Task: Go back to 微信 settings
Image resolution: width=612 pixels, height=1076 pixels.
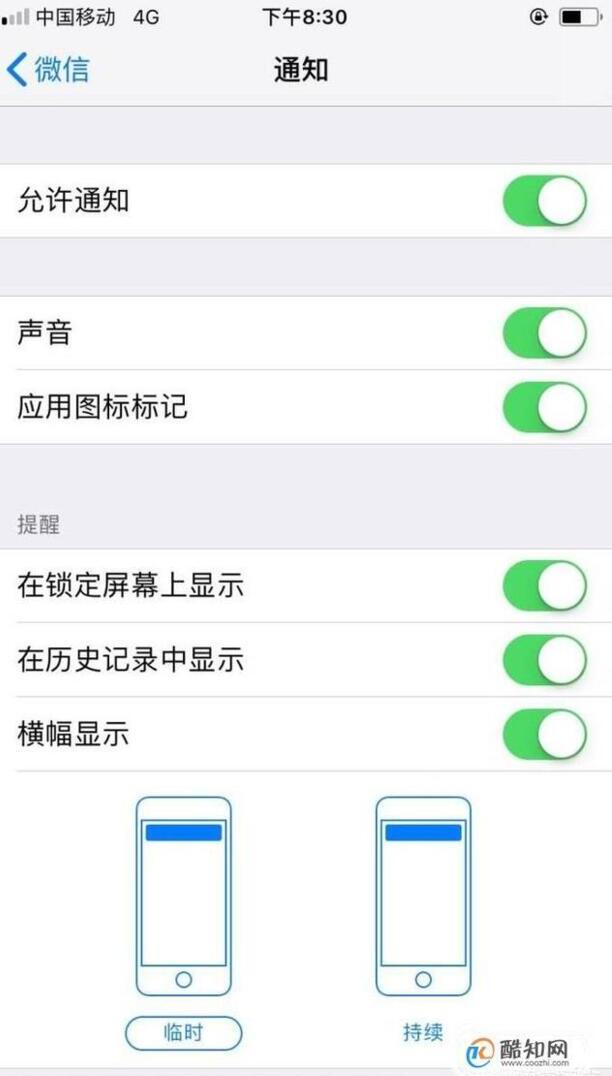Action: coord(48,70)
